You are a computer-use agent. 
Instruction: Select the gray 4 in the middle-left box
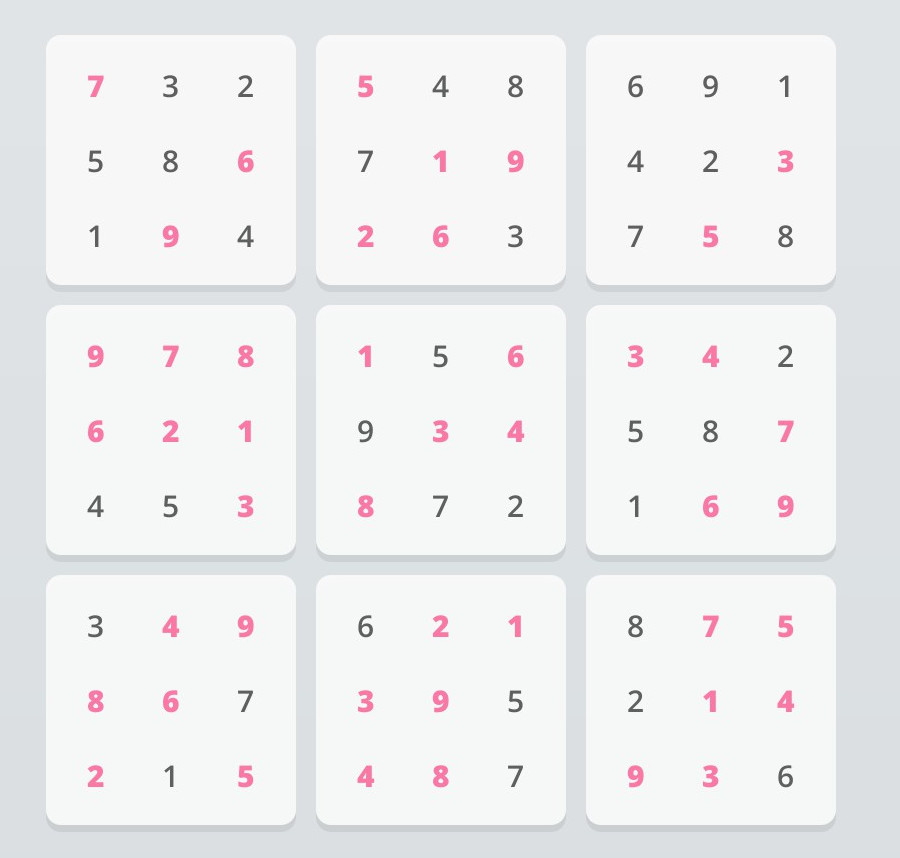(95, 507)
